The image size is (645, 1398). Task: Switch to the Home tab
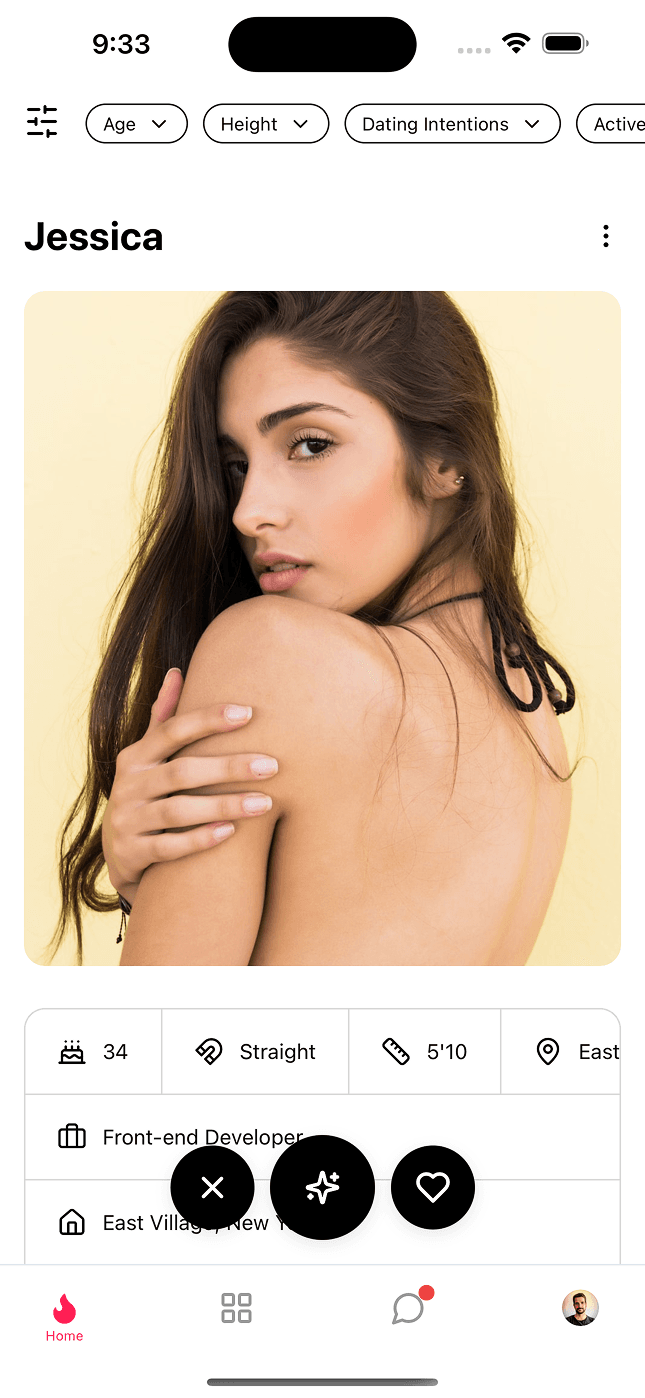click(64, 1315)
